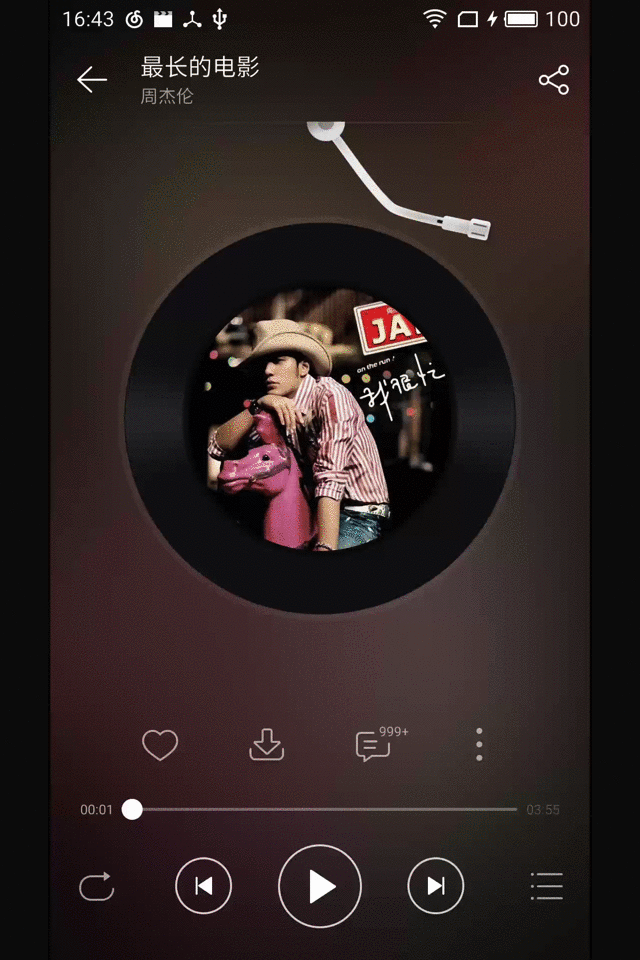This screenshot has width=640, height=960.
Task: Skip to the previous track
Action: point(204,886)
